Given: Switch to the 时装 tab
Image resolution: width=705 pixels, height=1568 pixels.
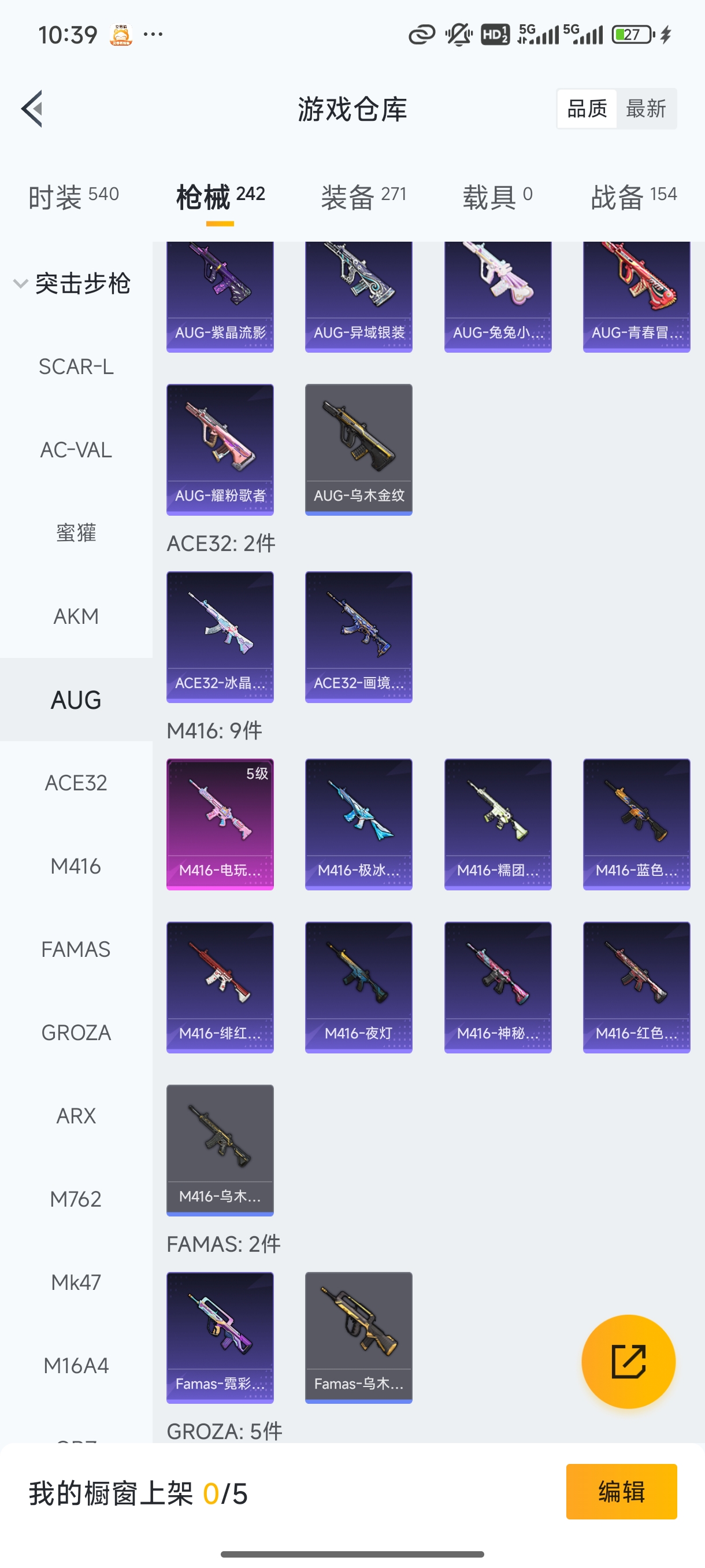Looking at the screenshot, I should pos(73,197).
